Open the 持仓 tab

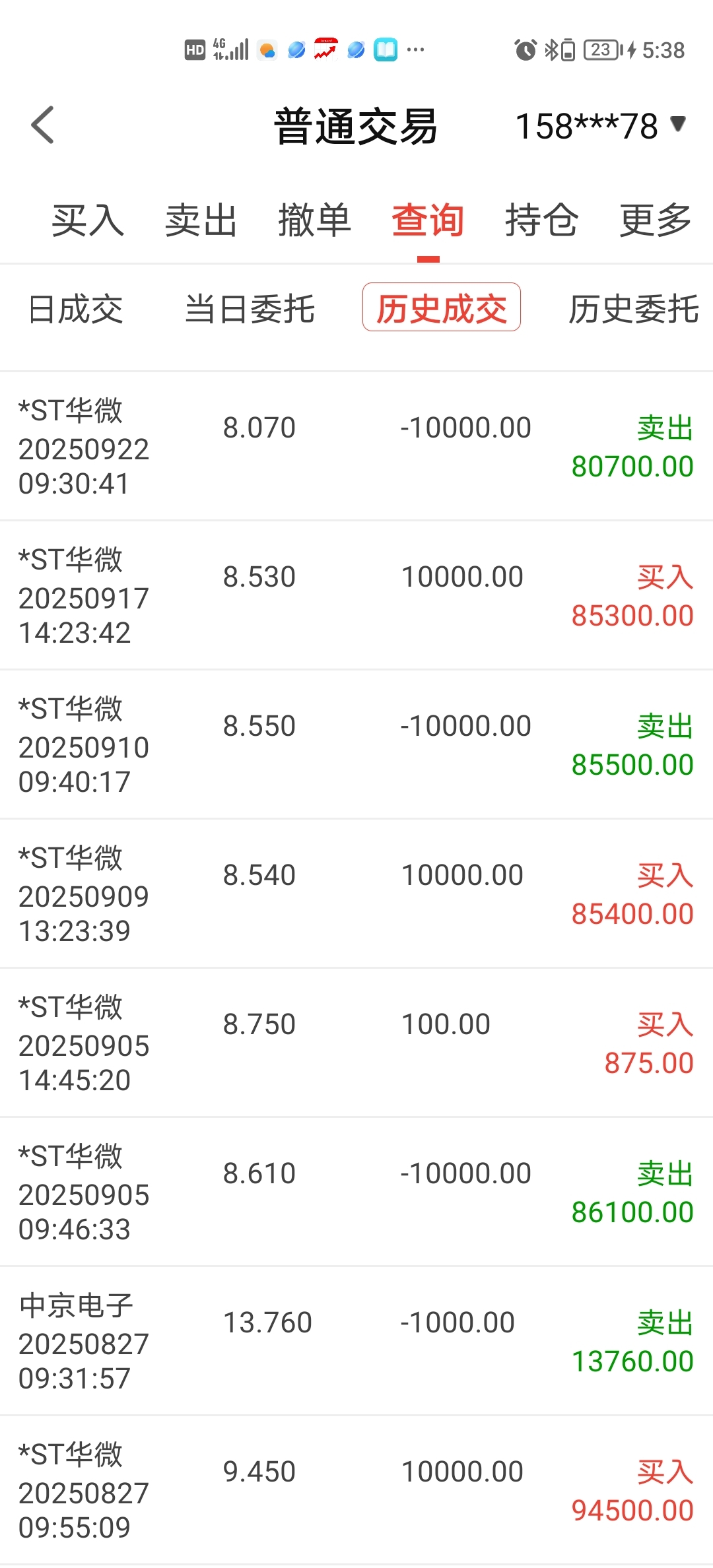coord(541,220)
